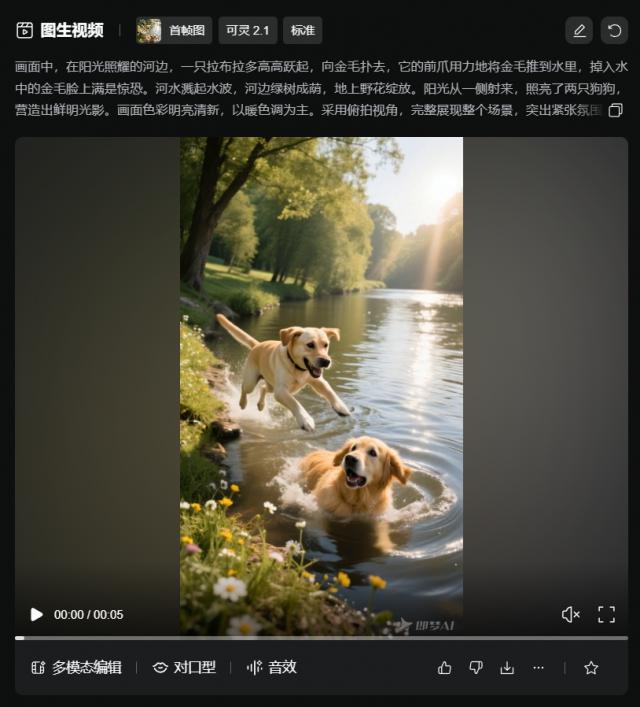The image size is (640, 707).
Task: Seek along the video progress bar
Action: (x=320, y=637)
